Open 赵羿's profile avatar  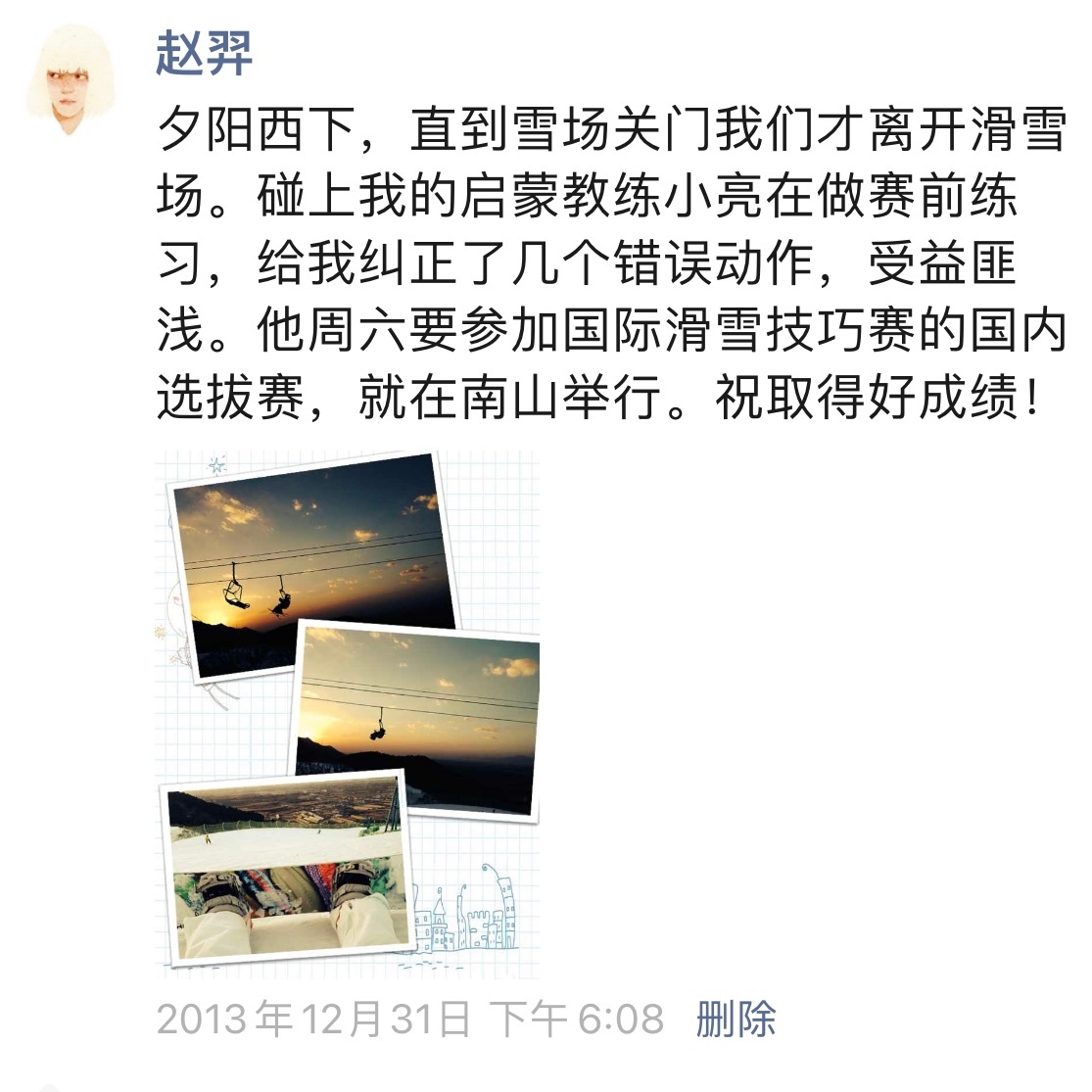(70, 83)
